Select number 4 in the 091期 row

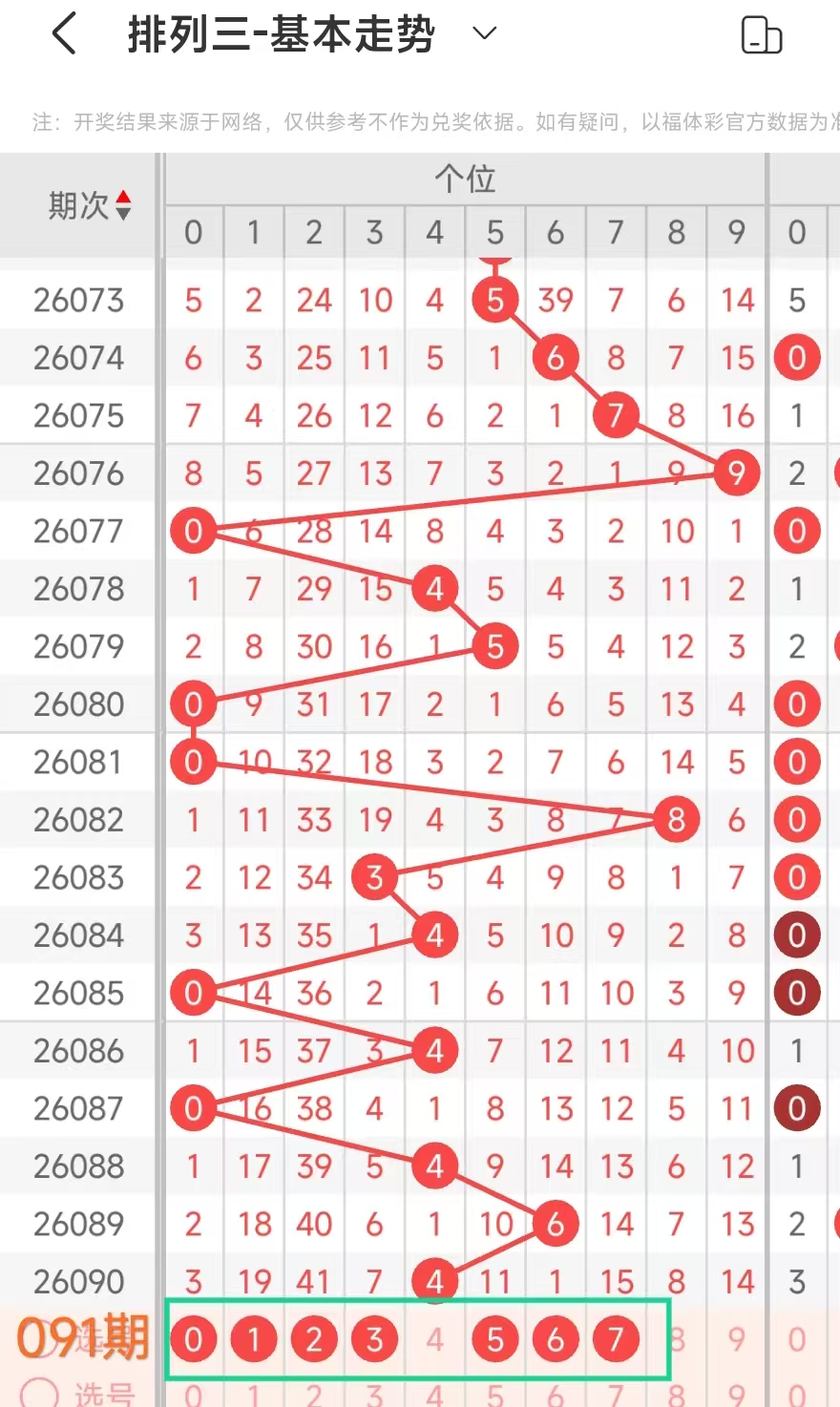(x=434, y=1340)
